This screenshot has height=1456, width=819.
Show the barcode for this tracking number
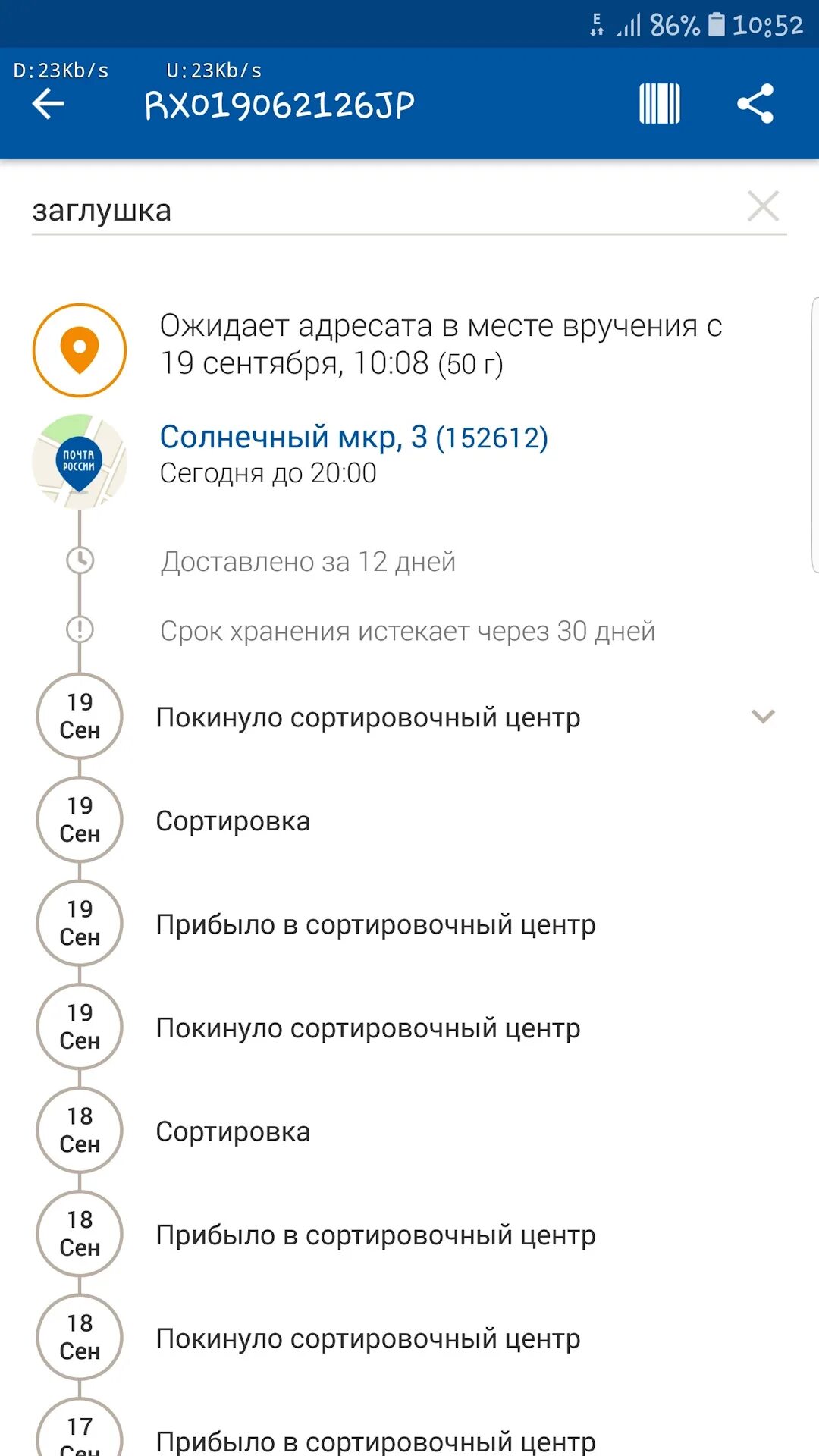[x=659, y=104]
